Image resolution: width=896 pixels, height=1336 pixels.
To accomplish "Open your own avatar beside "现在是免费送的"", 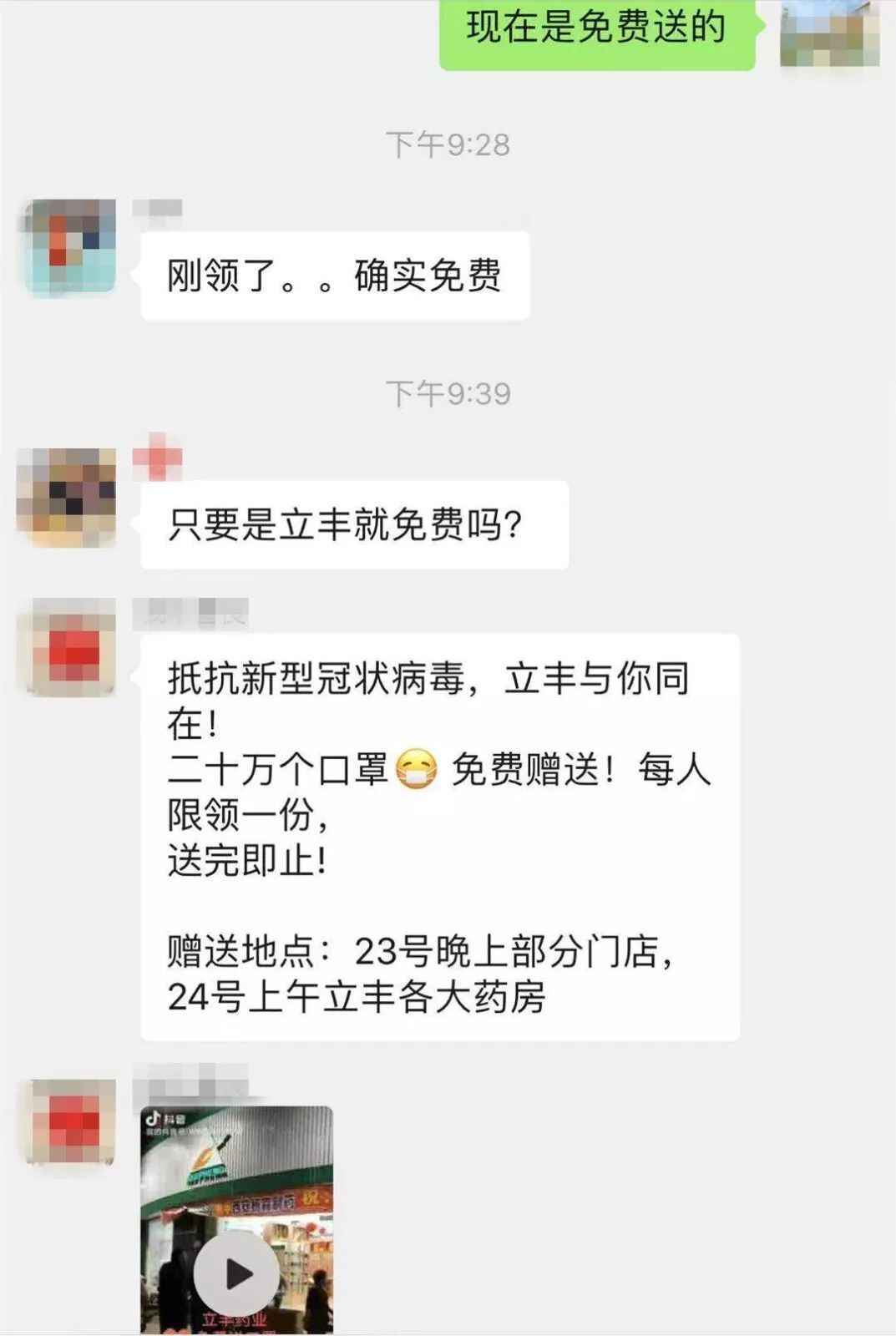I will click(x=828, y=32).
